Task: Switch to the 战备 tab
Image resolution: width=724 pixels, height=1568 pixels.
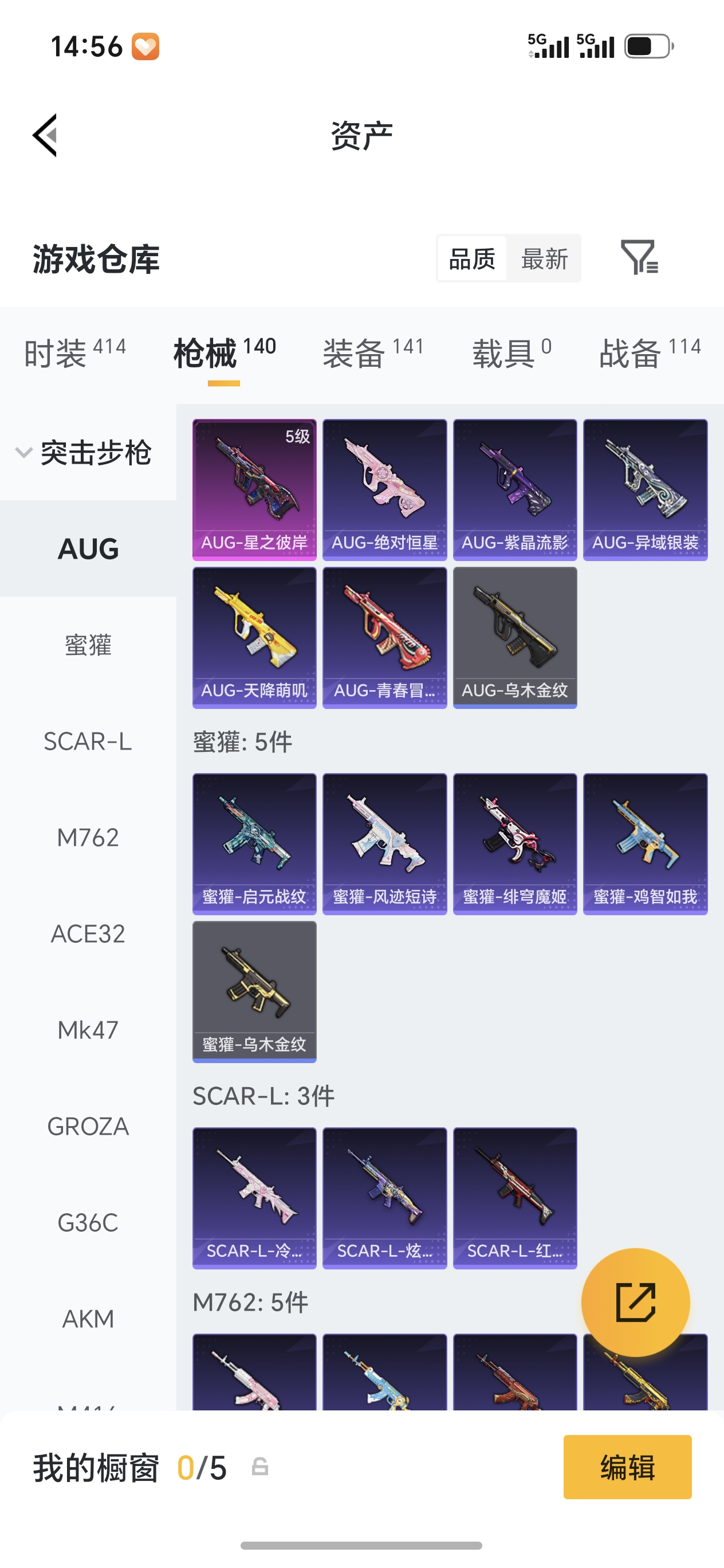Action: point(650,353)
